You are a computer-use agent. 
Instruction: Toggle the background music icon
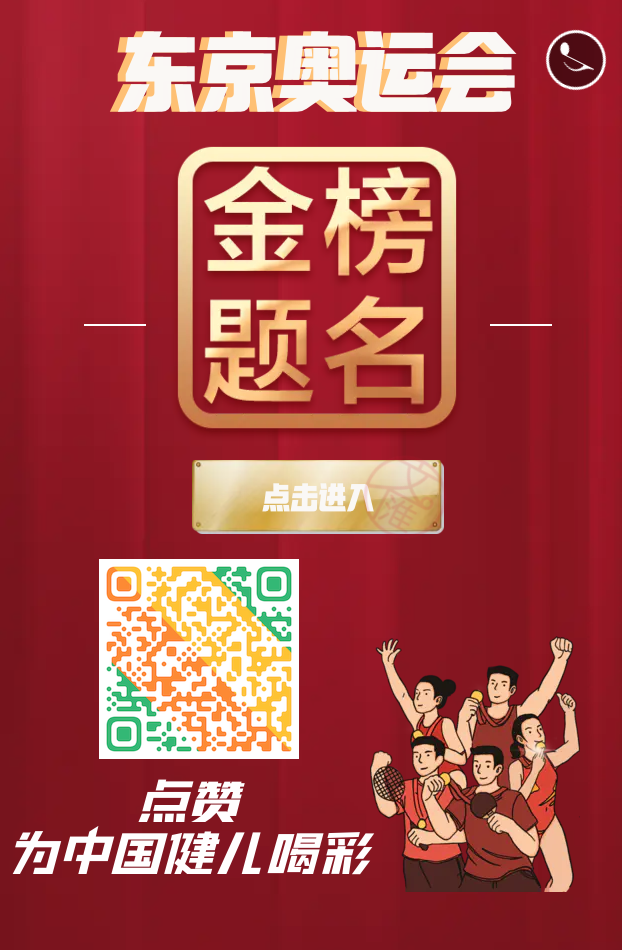[576, 60]
